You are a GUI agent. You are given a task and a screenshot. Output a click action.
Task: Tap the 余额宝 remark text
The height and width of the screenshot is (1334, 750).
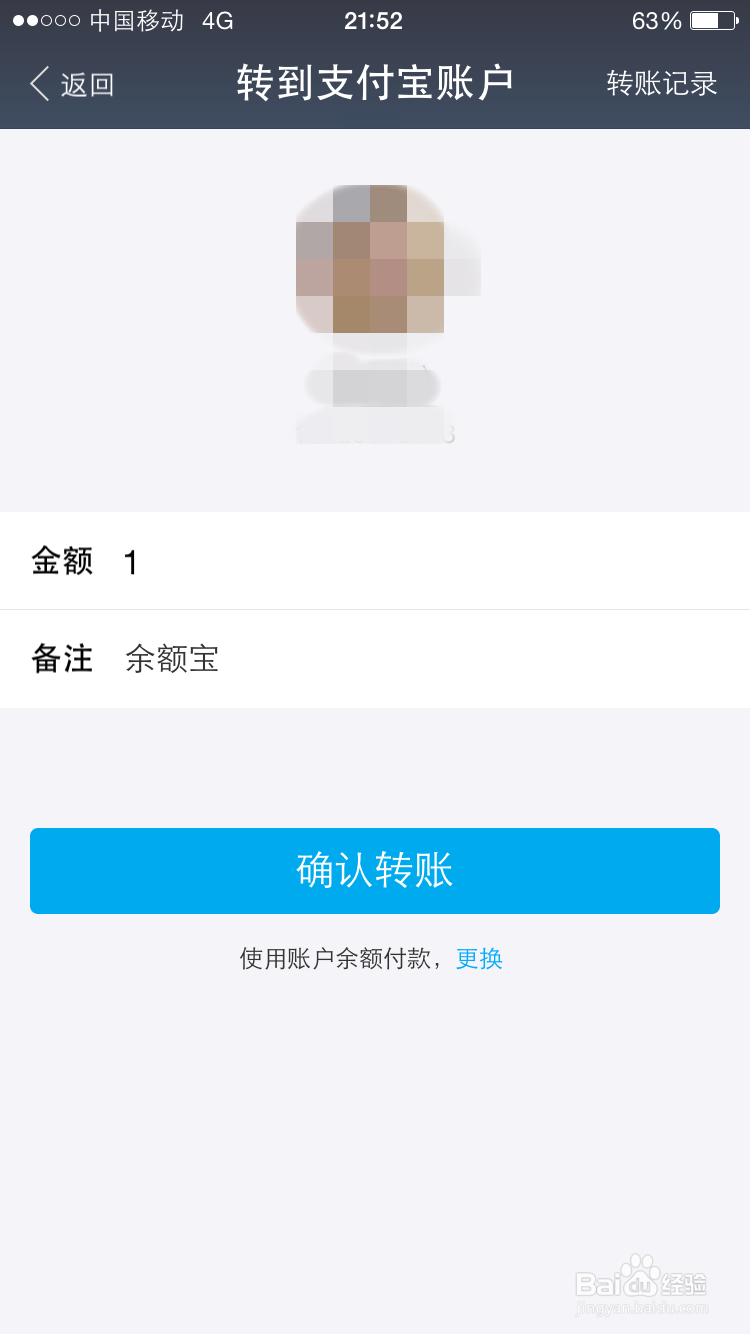[171, 659]
